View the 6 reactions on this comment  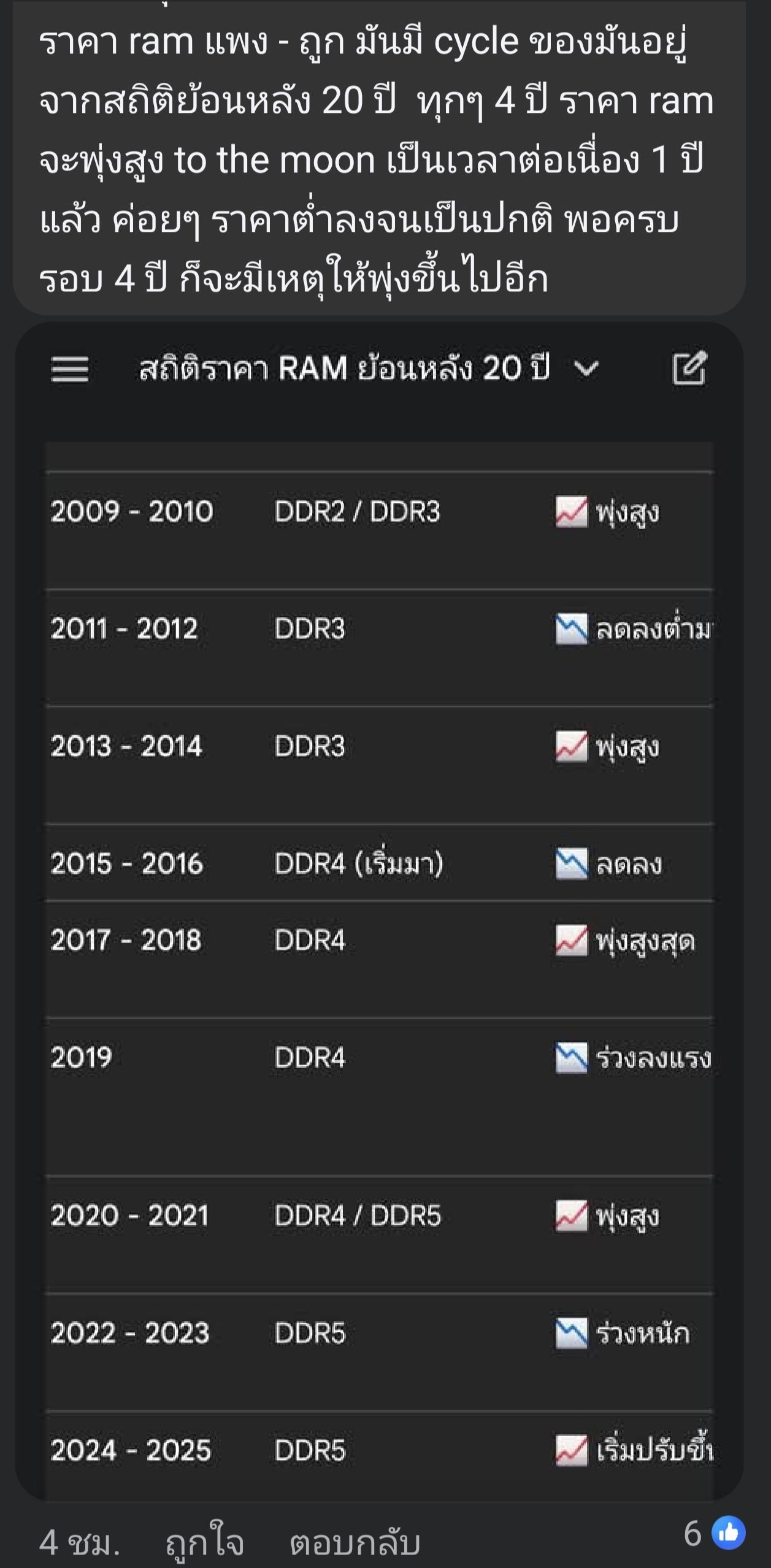[x=715, y=1533]
